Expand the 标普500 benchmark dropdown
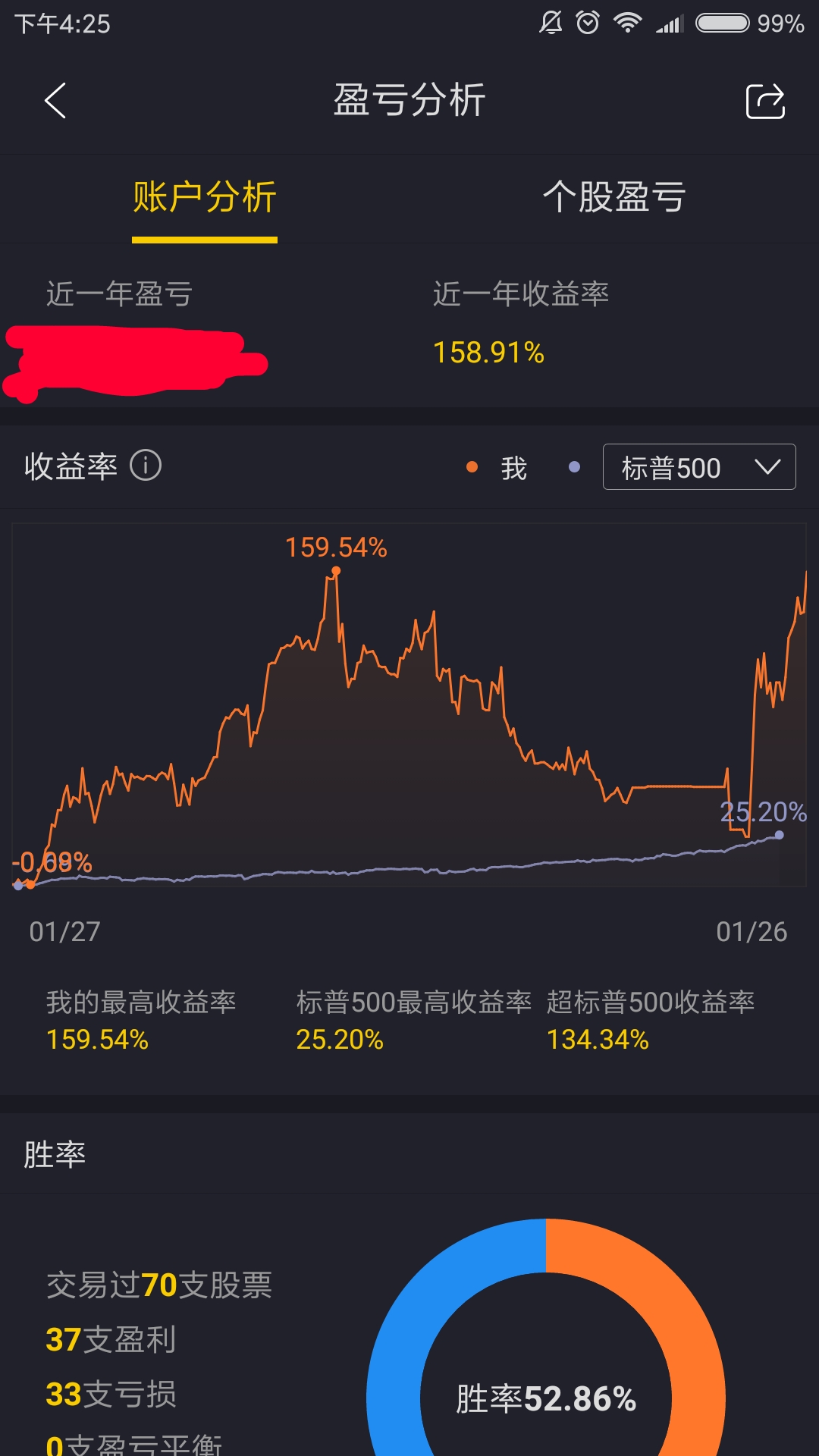 tap(699, 467)
